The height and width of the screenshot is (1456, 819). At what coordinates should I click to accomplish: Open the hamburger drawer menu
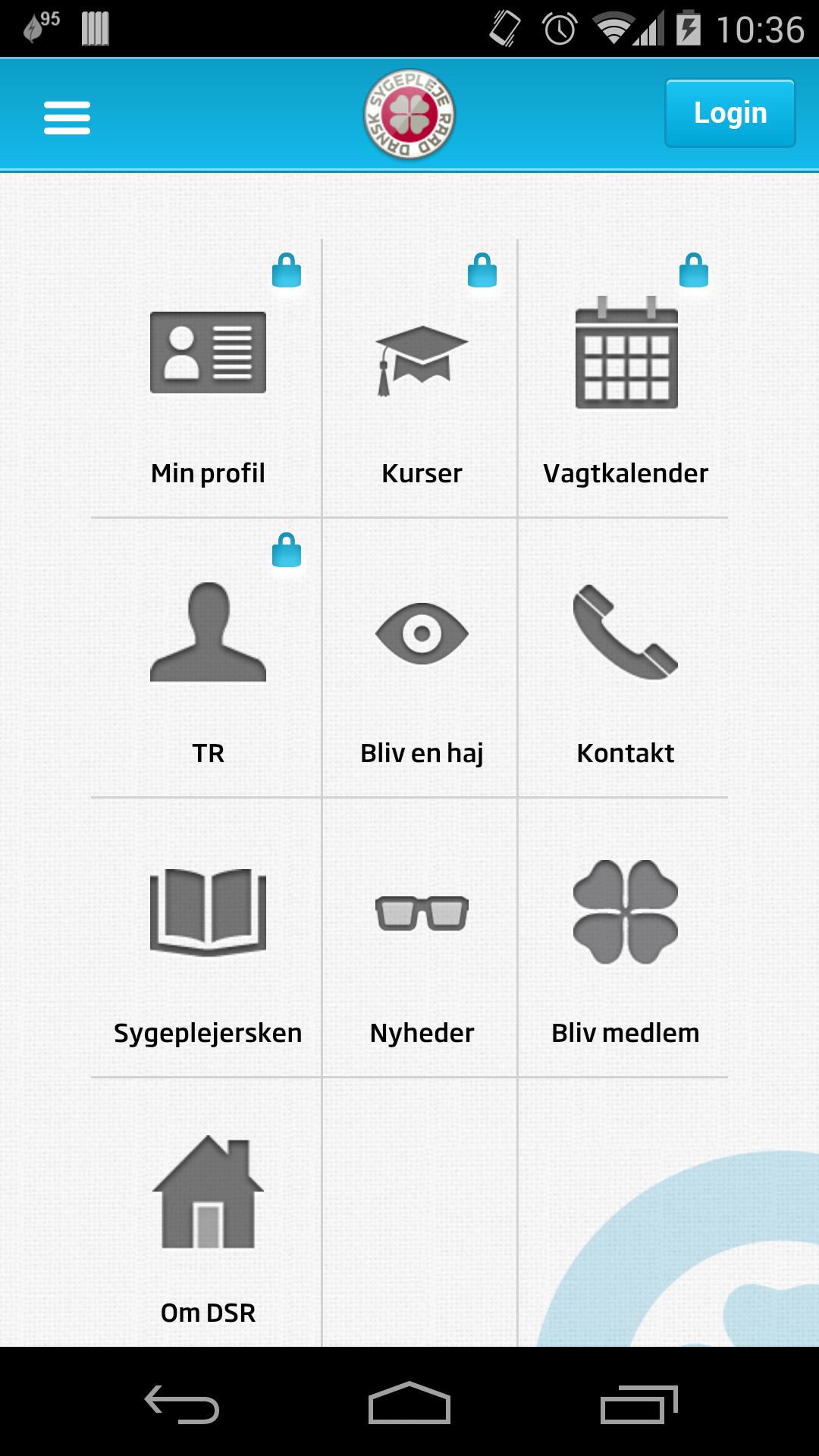coord(67,118)
